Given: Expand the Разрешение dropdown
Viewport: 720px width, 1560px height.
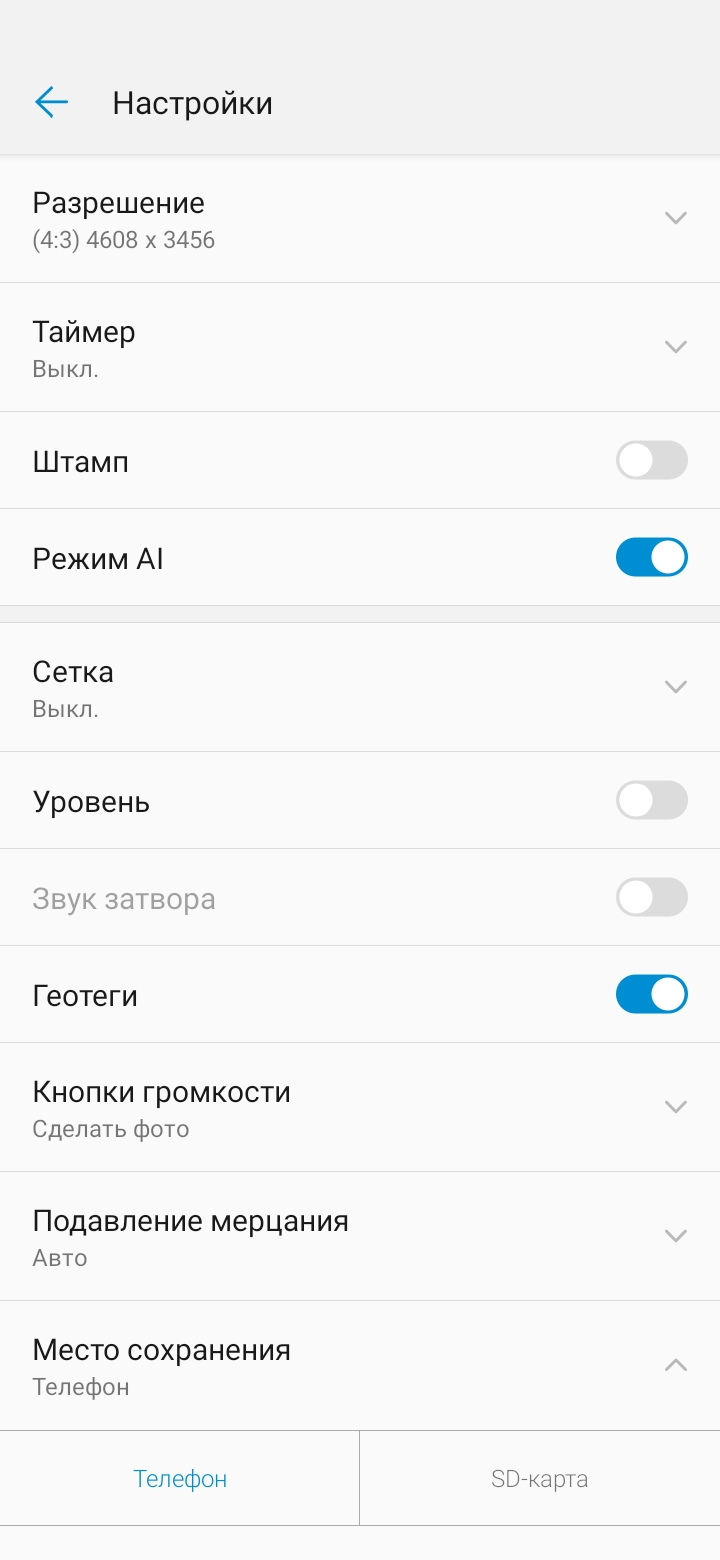Looking at the screenshot, I should point(676,217).
